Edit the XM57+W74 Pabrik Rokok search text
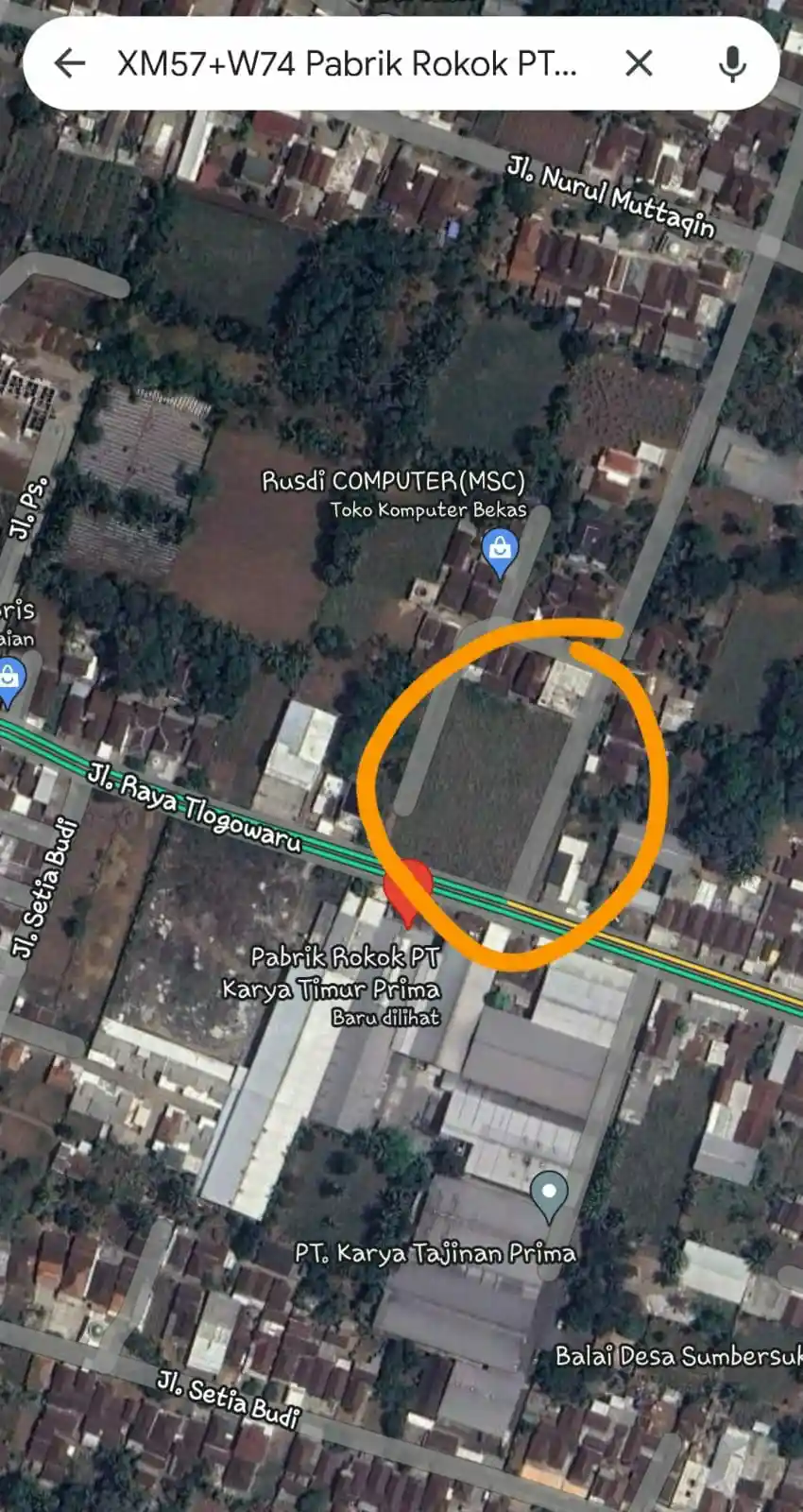 (346, 63)
